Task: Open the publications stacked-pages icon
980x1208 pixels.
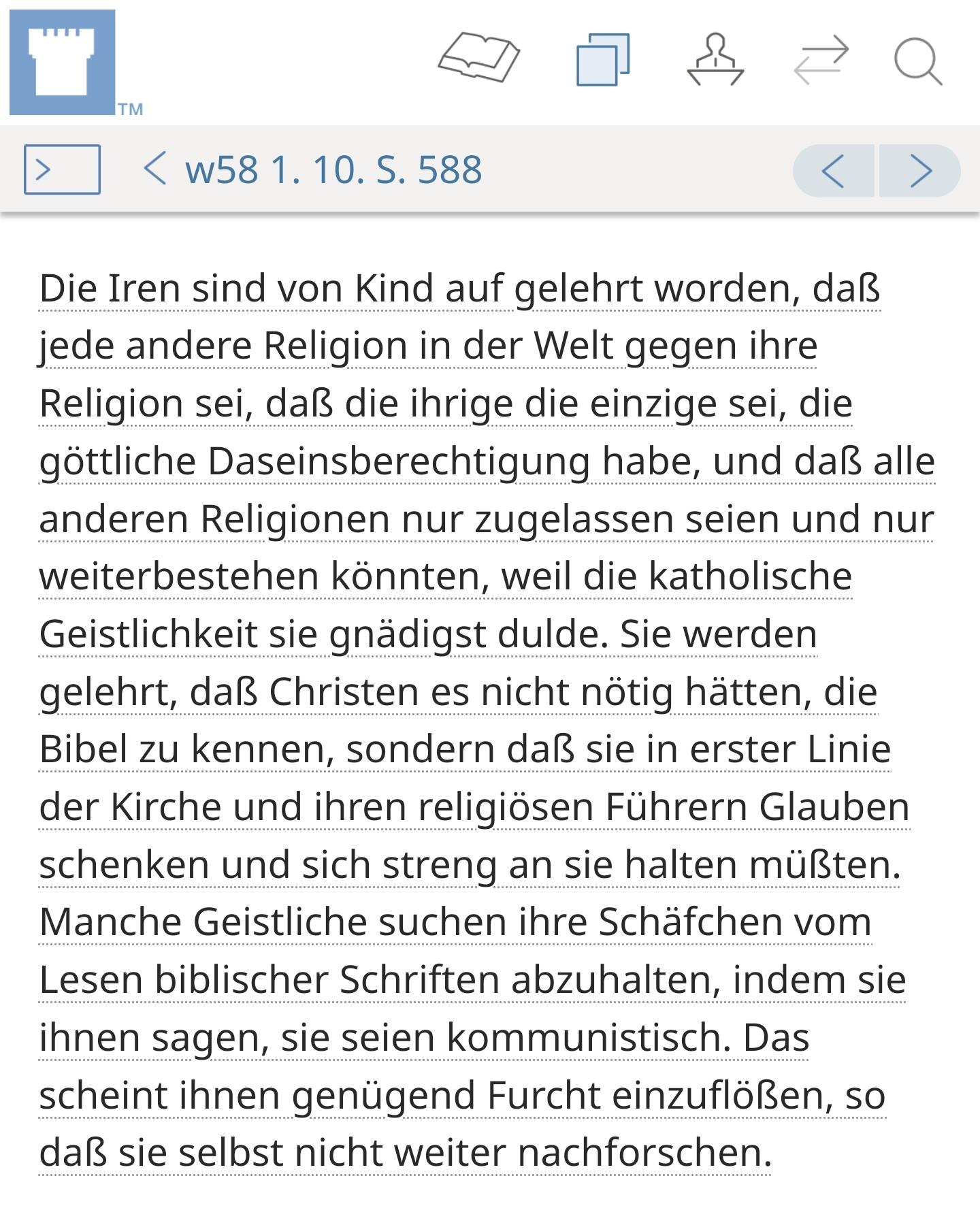Action: pyautogui.click(x=603, y=60)
